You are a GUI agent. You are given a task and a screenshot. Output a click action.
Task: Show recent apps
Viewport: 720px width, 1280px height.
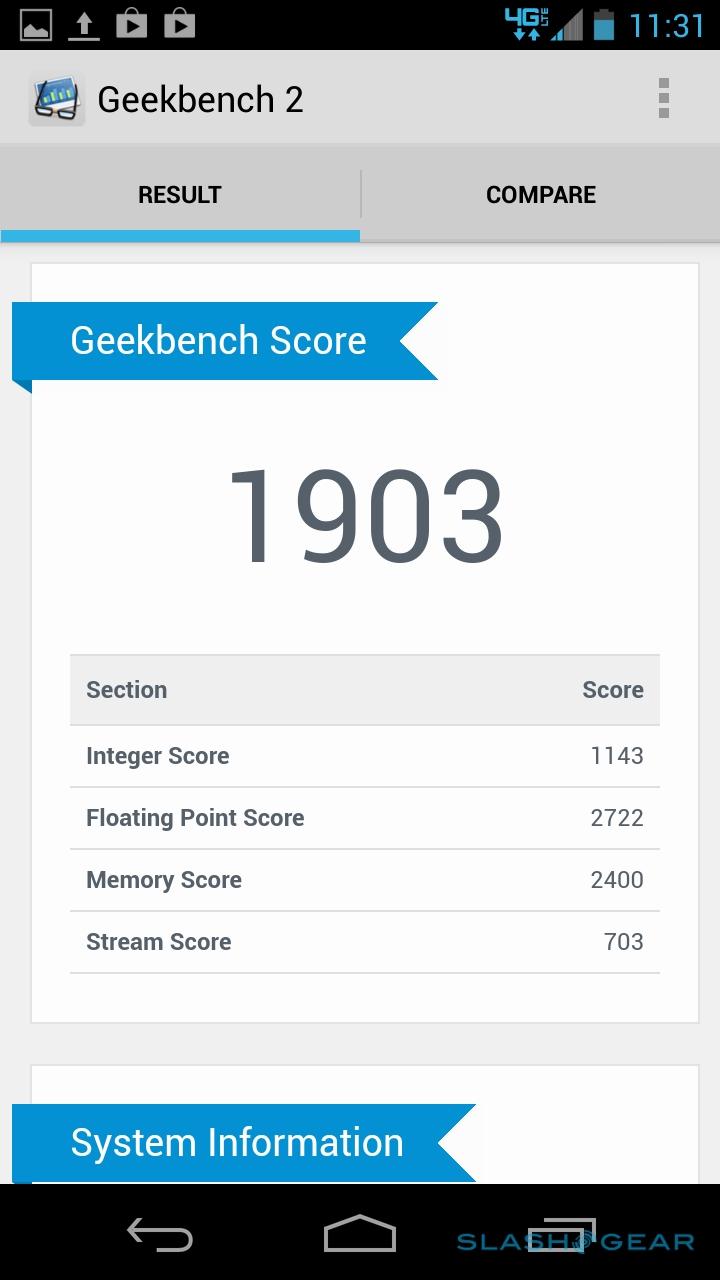point(561,1235)
